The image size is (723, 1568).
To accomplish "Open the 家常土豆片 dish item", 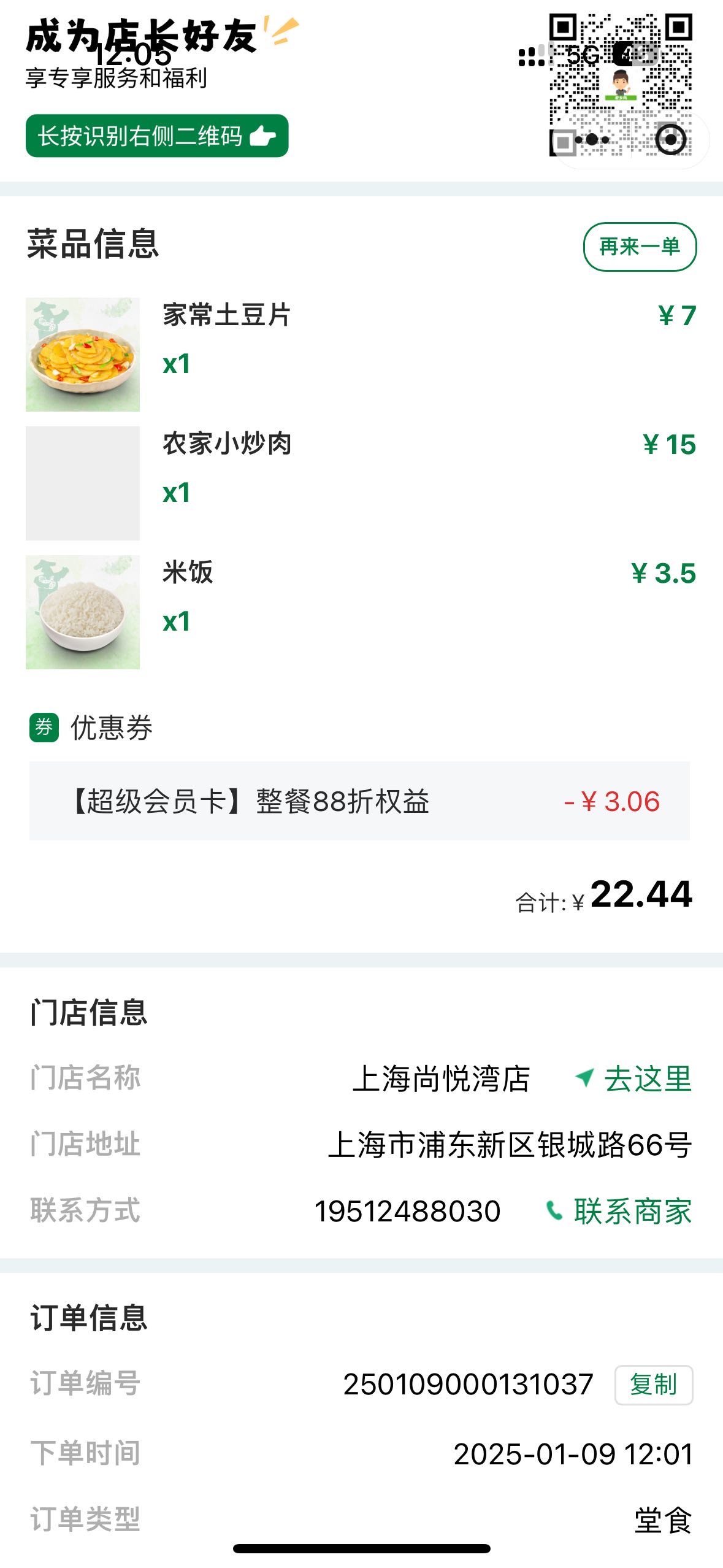I will point(361,355).
